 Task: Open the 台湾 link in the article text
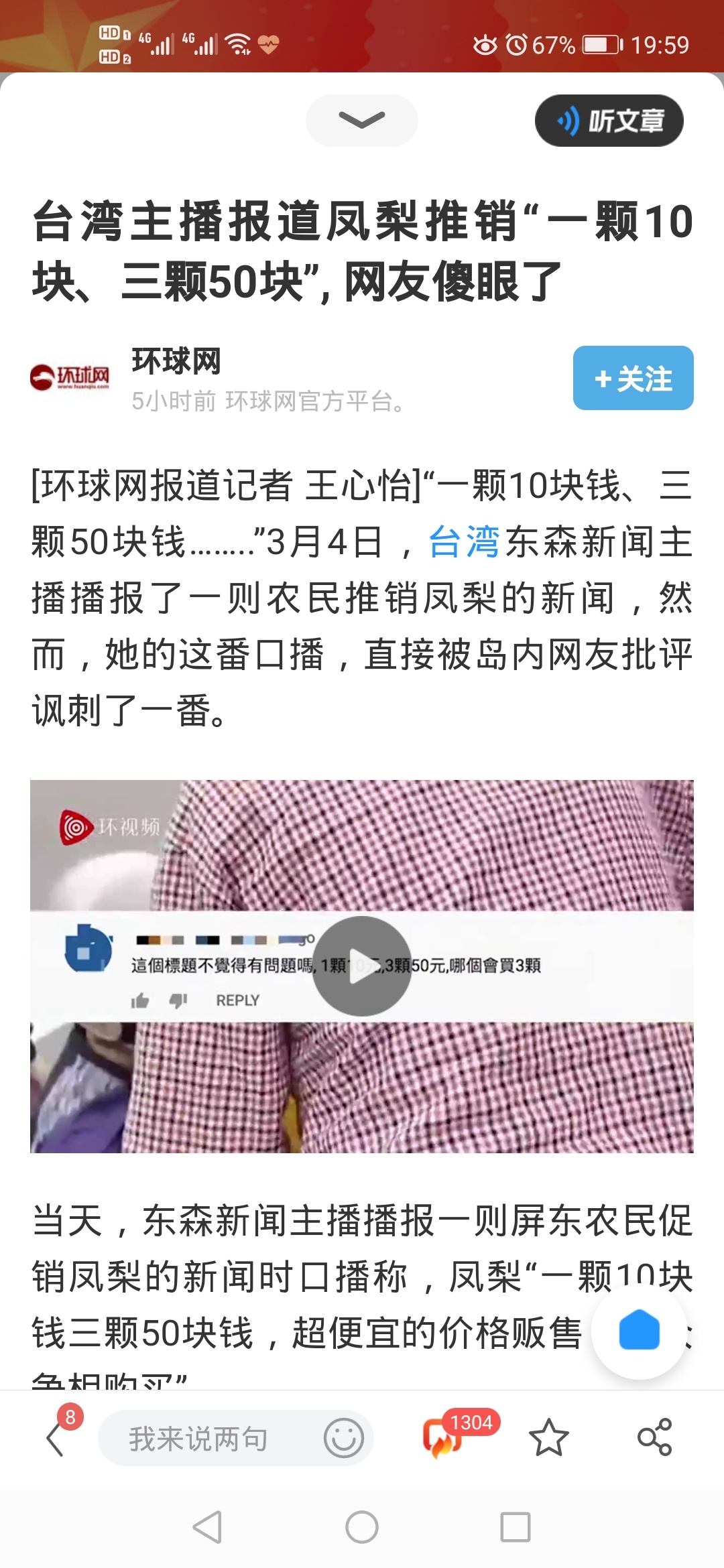464,541
